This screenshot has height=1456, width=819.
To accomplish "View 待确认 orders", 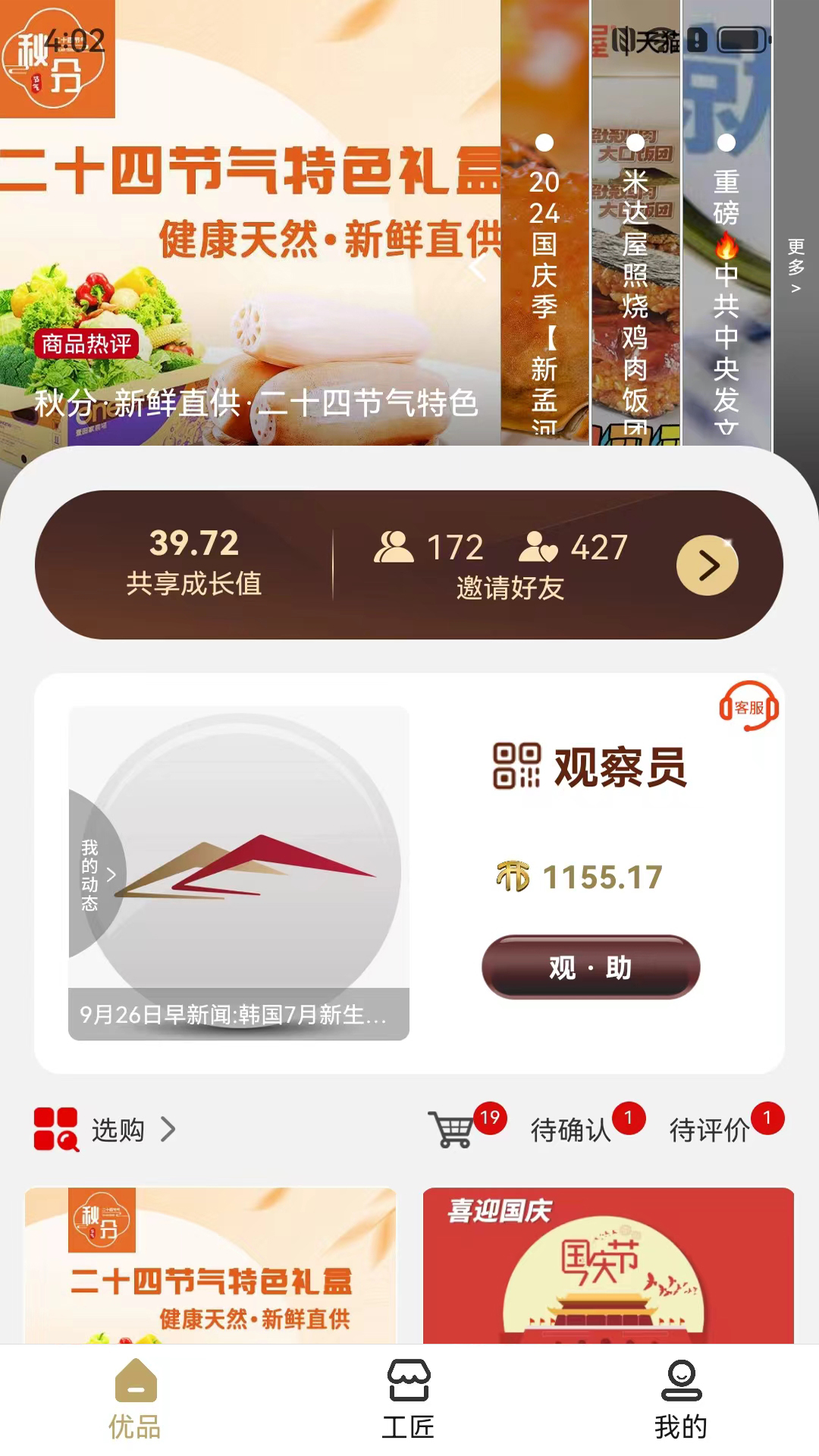I will [572, 1130].
